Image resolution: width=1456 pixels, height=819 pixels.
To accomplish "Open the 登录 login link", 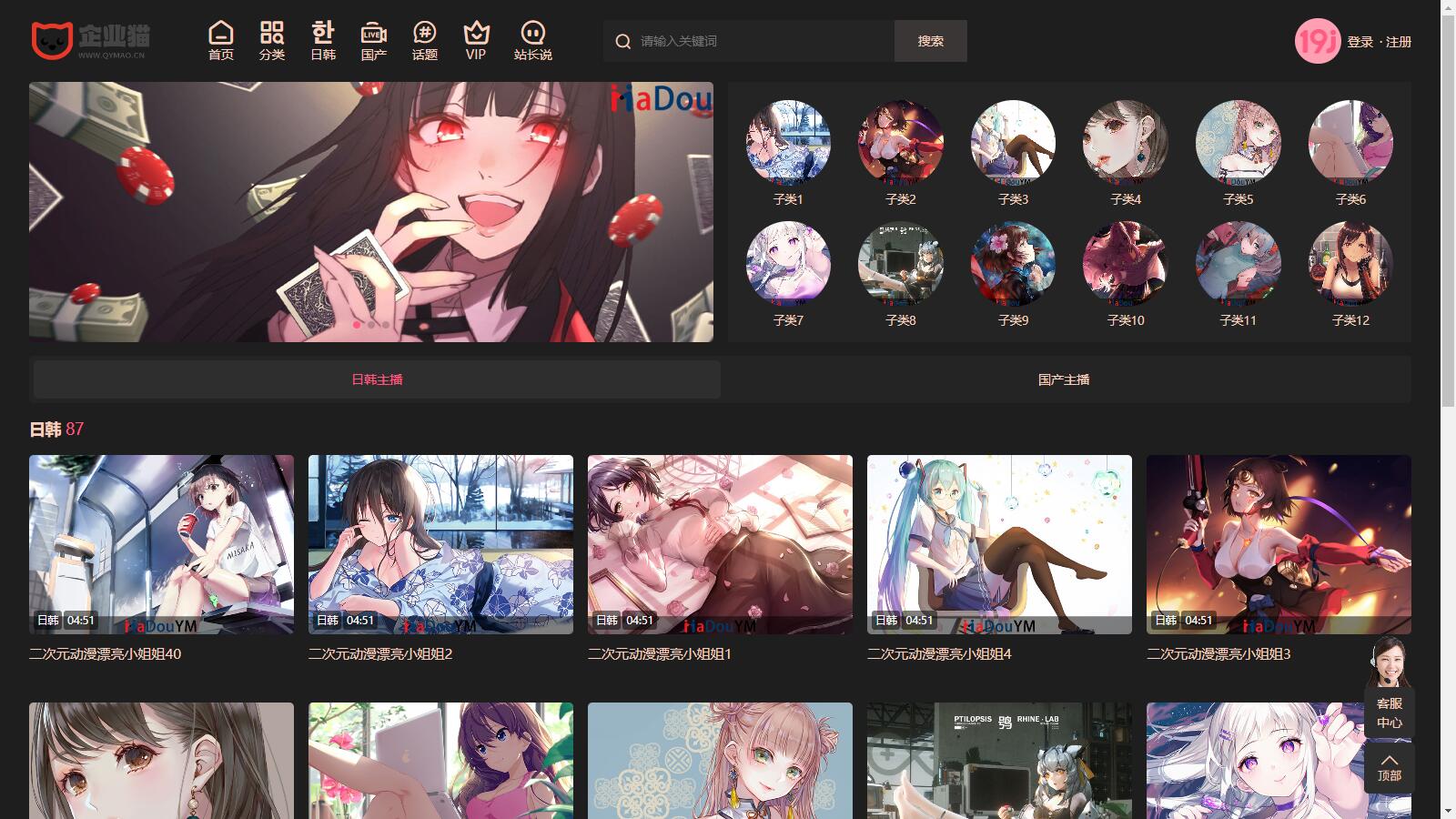I will click(x=1360, y=42).
